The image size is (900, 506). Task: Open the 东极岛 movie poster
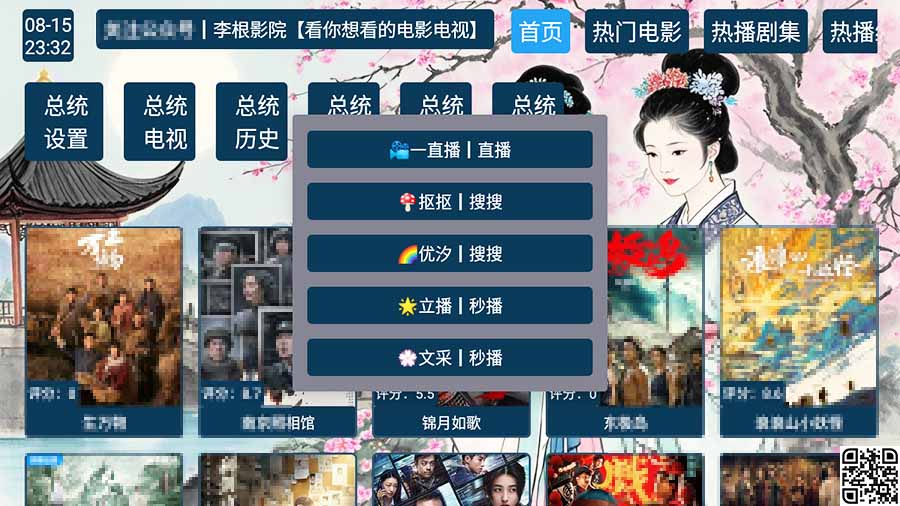pyautogui.click(x=626, y=330)
